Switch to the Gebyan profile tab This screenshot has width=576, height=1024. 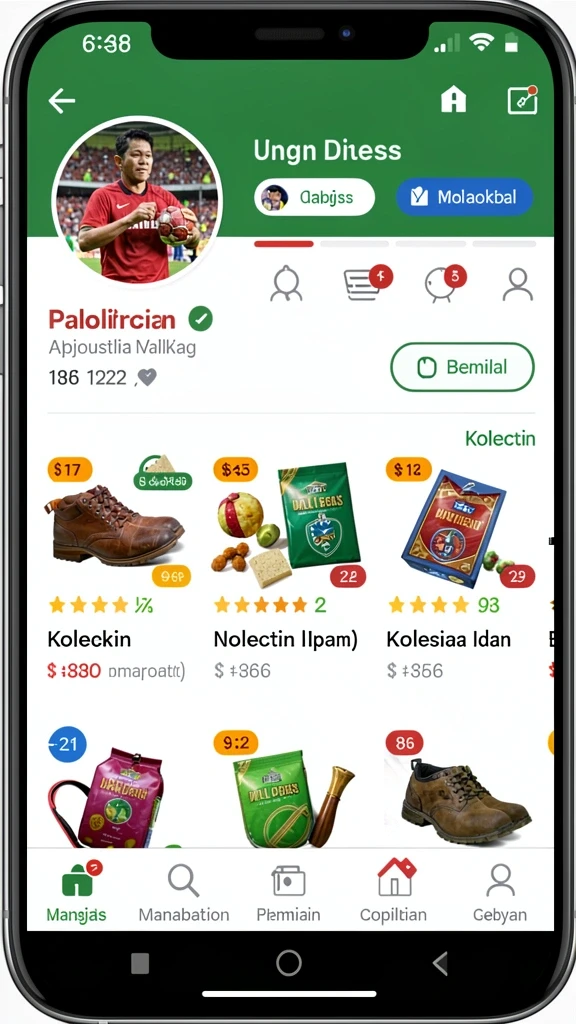[x=500, y=891]
